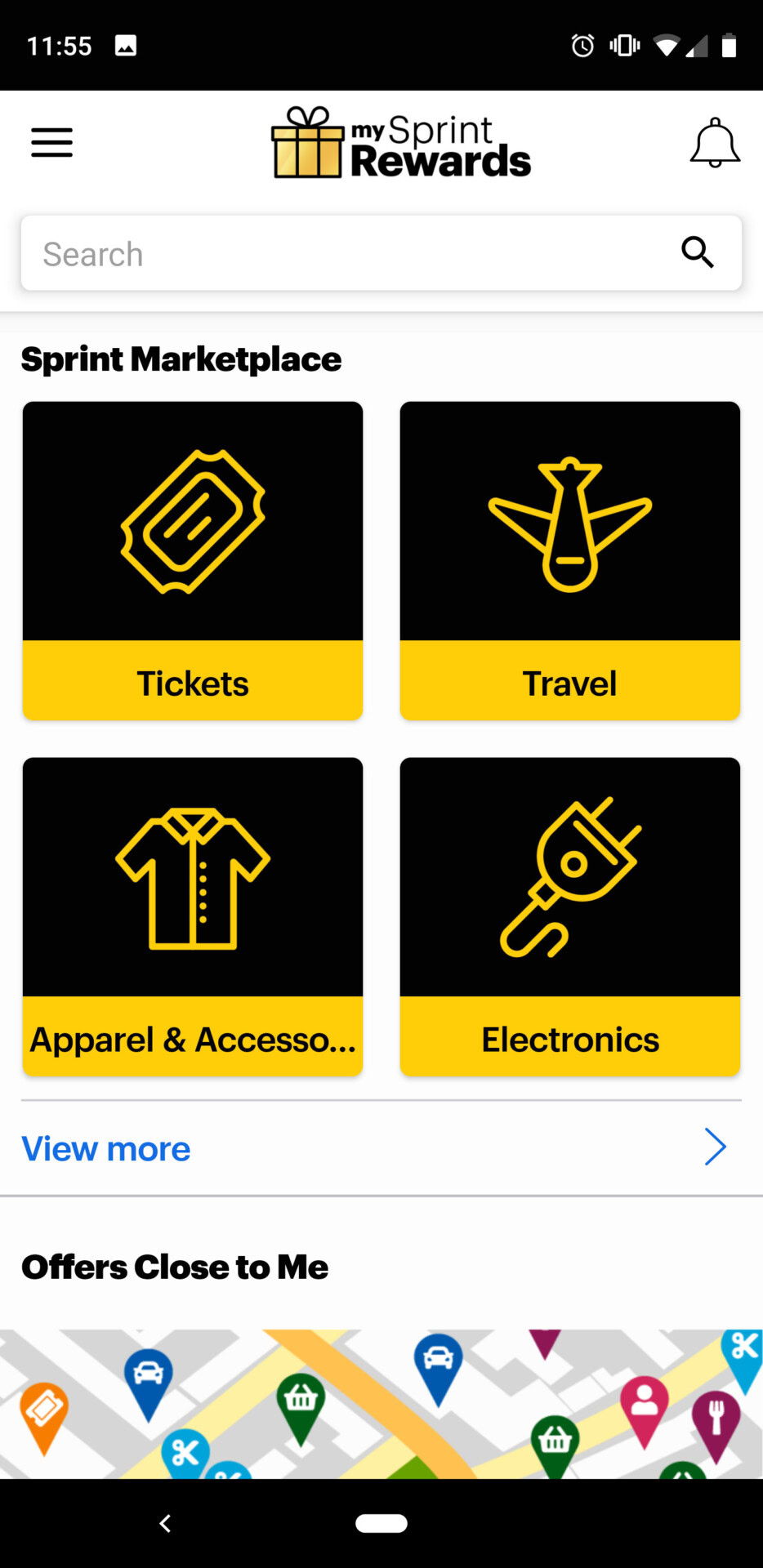Screen dimensions: 763x1568
Task: Open the Tickets category
Action: (193, 560)
